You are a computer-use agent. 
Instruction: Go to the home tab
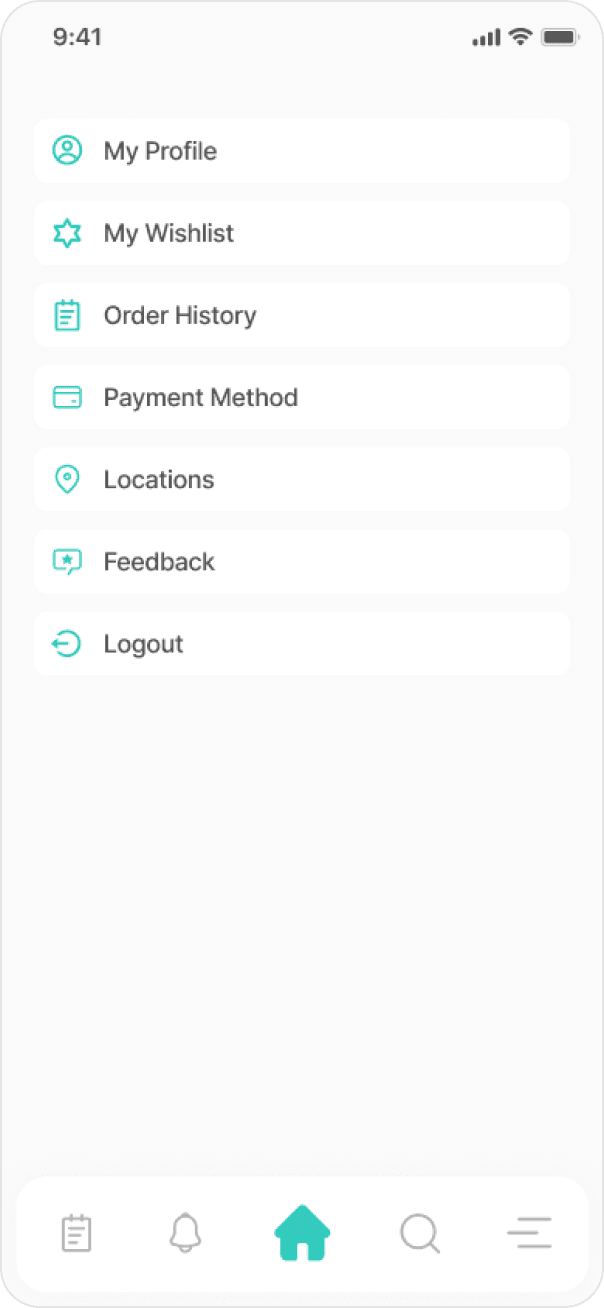pyautogui.click(x=302, y=1232)
